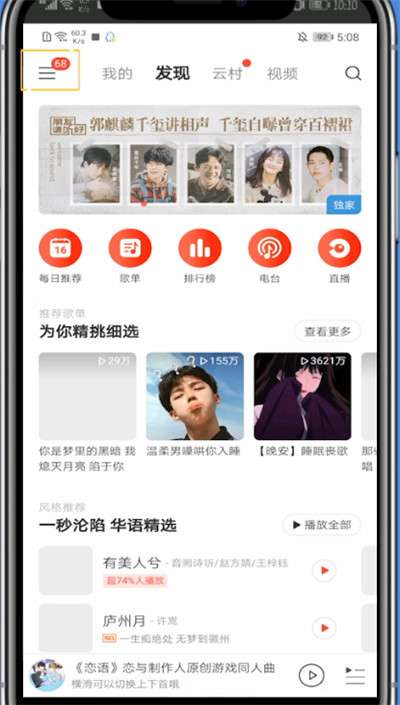Play the song 有美人兮
Viewport: 400px width, 705px height.
pos(324,571)
